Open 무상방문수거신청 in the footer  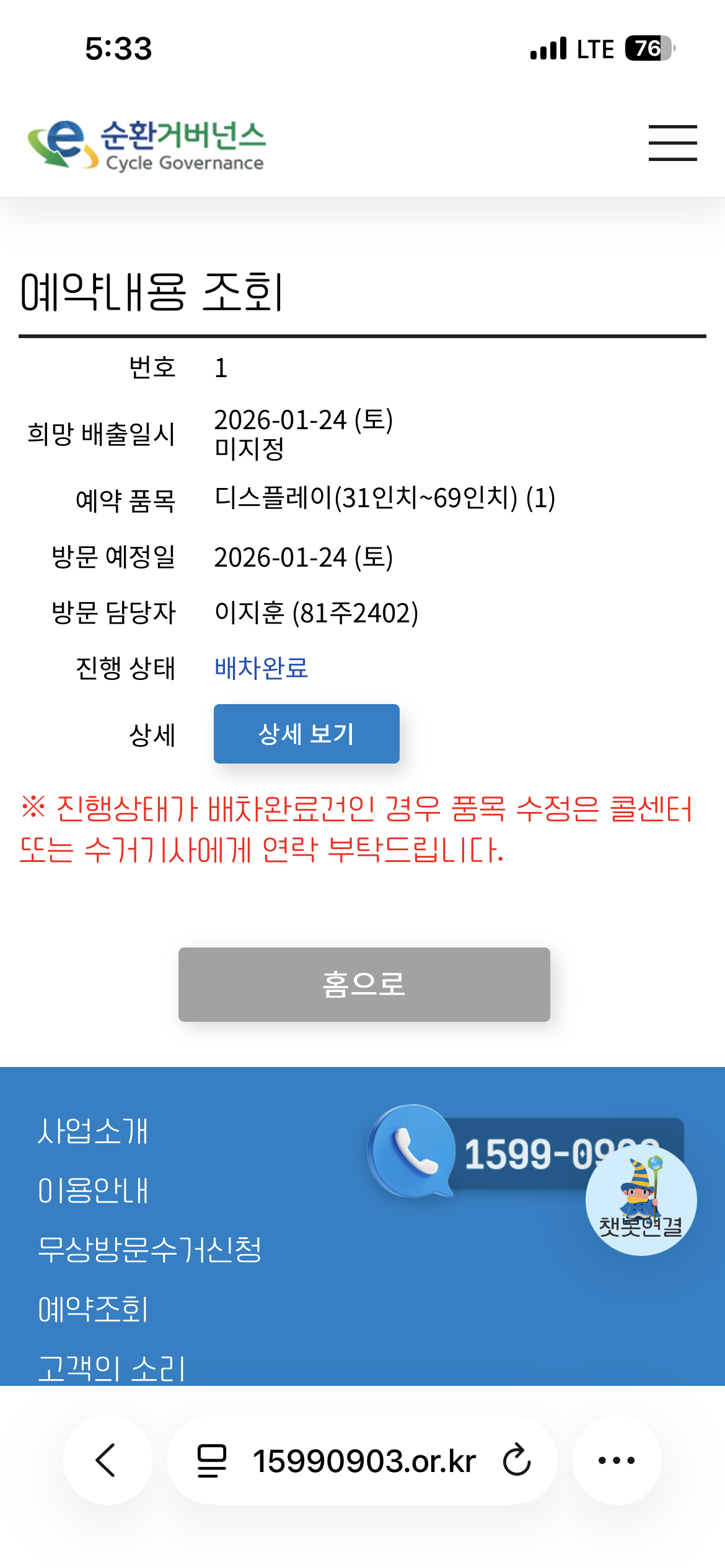149,1250
